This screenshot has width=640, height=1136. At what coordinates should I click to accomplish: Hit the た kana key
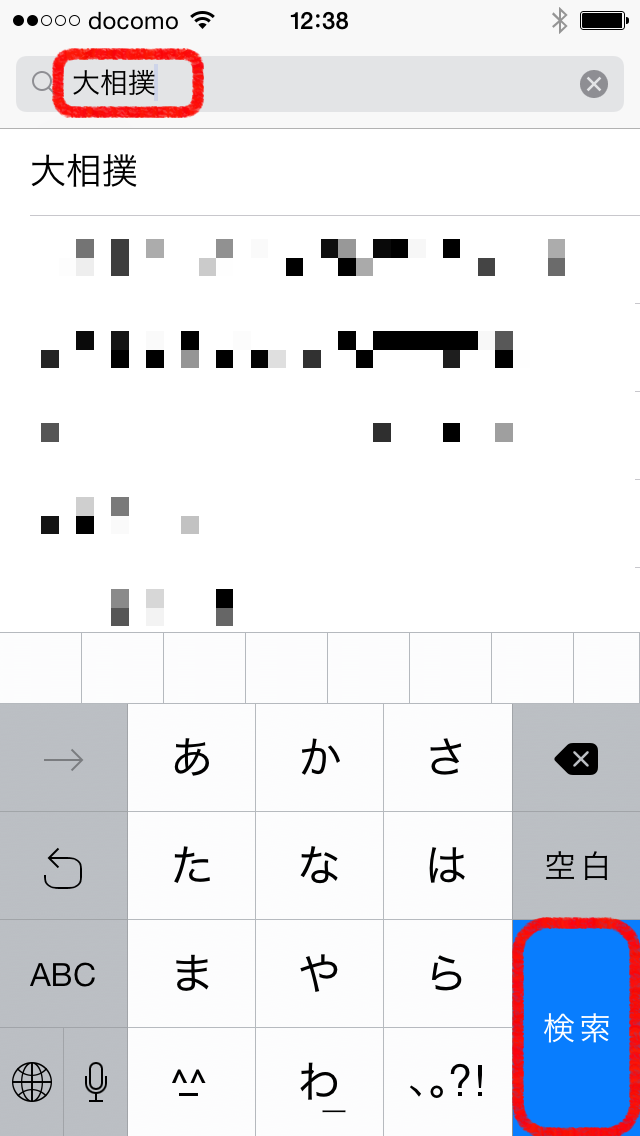tap(192, 866)
